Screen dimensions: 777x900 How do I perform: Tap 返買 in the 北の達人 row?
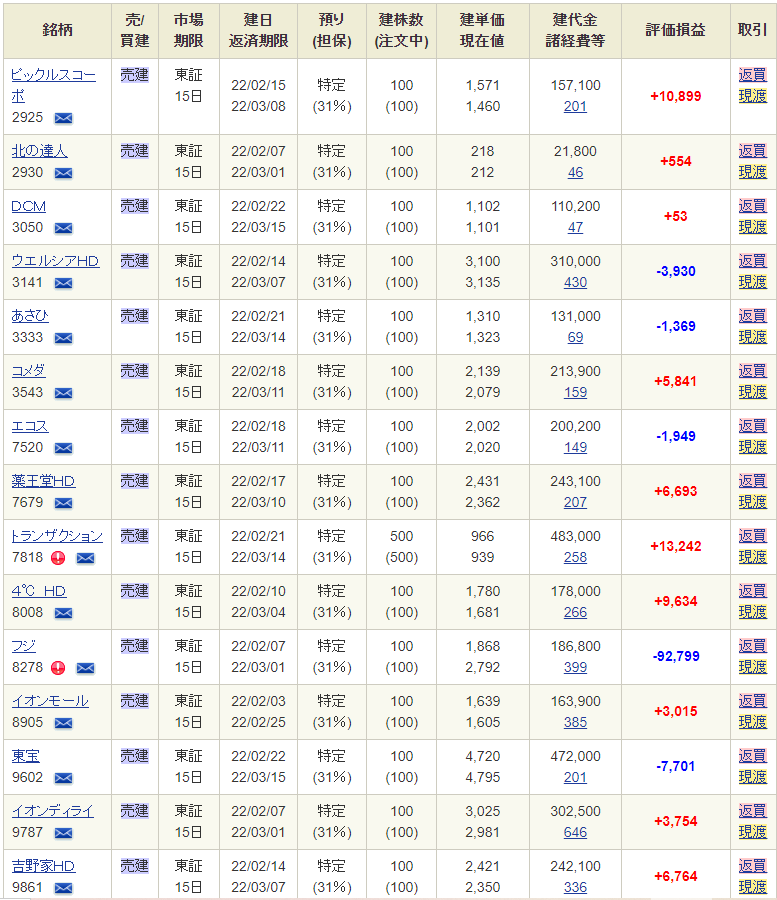tap(752, 151)
